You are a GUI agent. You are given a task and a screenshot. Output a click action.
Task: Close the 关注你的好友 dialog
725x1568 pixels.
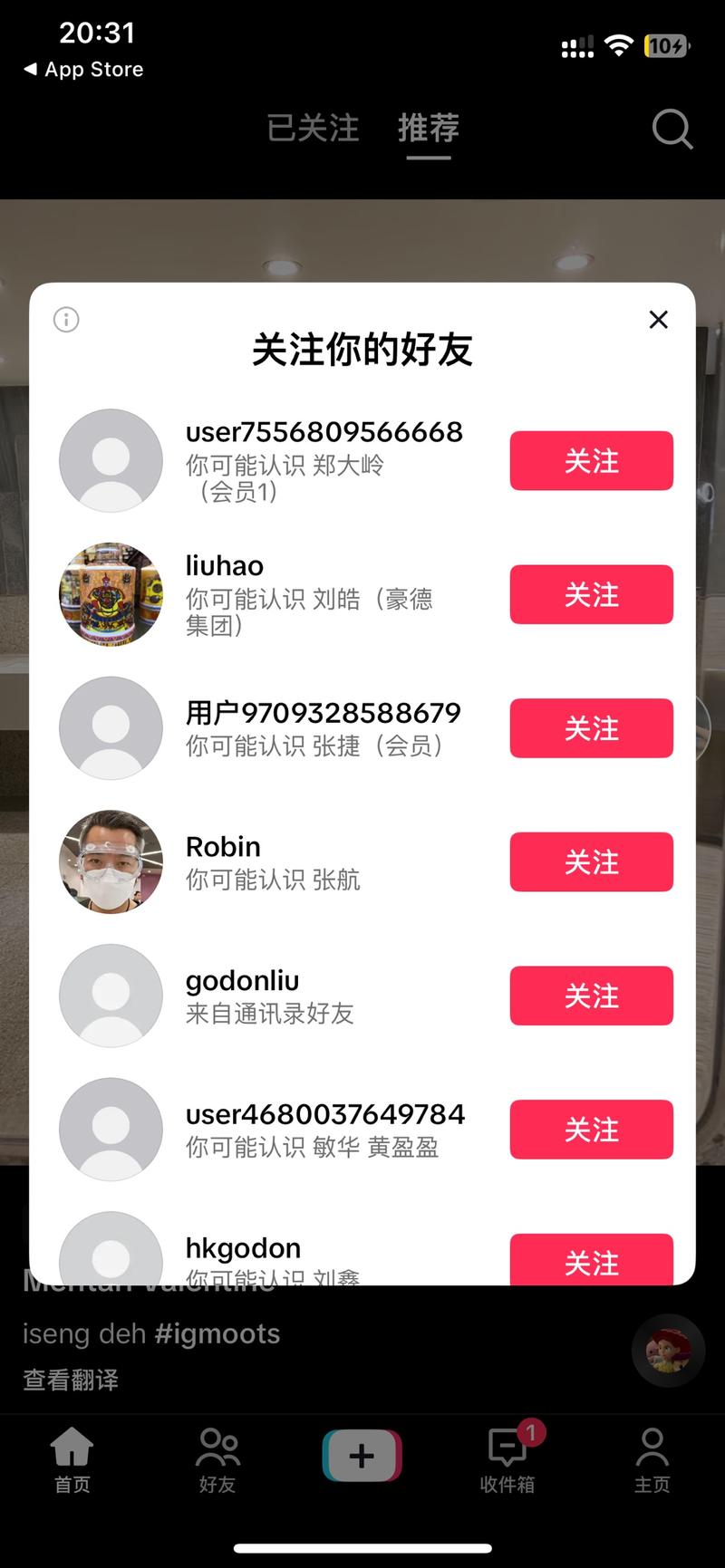coord(658,320)
